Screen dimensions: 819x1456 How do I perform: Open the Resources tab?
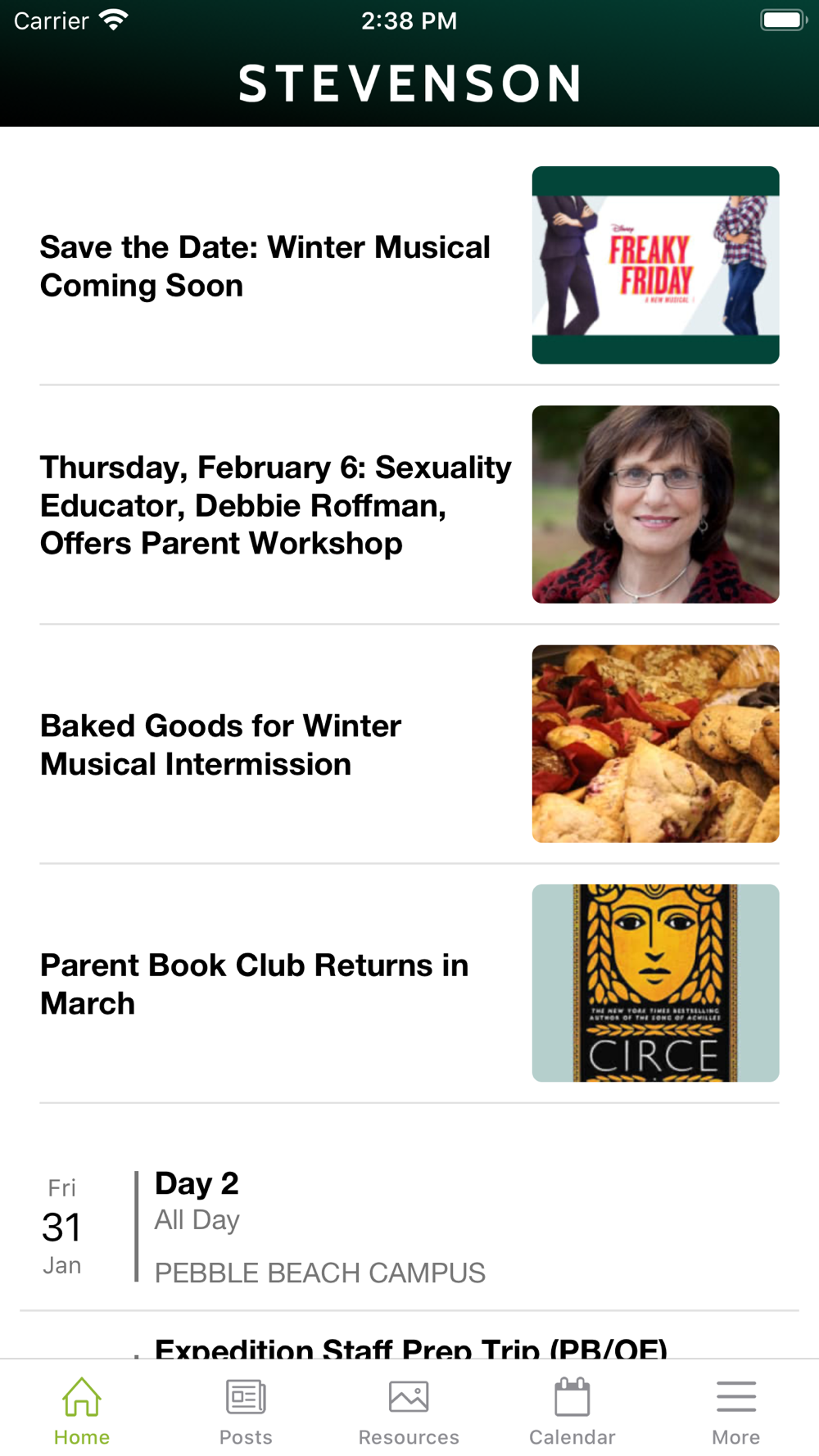[409, 1411]
